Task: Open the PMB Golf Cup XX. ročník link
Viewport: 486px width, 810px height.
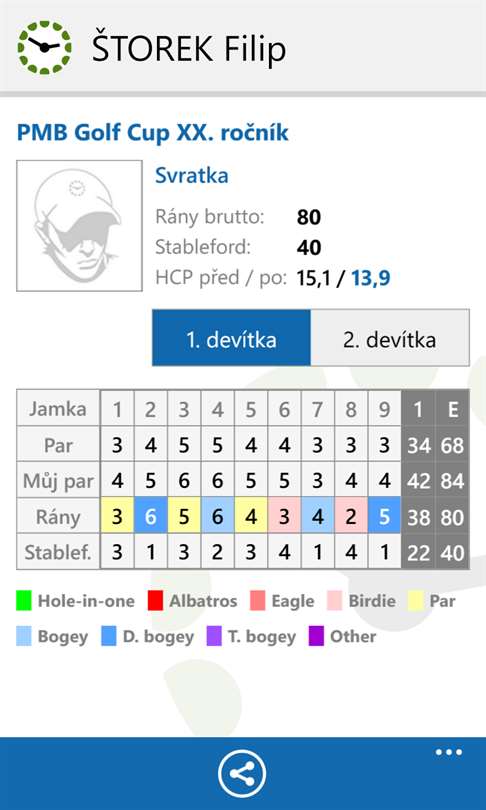Action: point(152,133)
